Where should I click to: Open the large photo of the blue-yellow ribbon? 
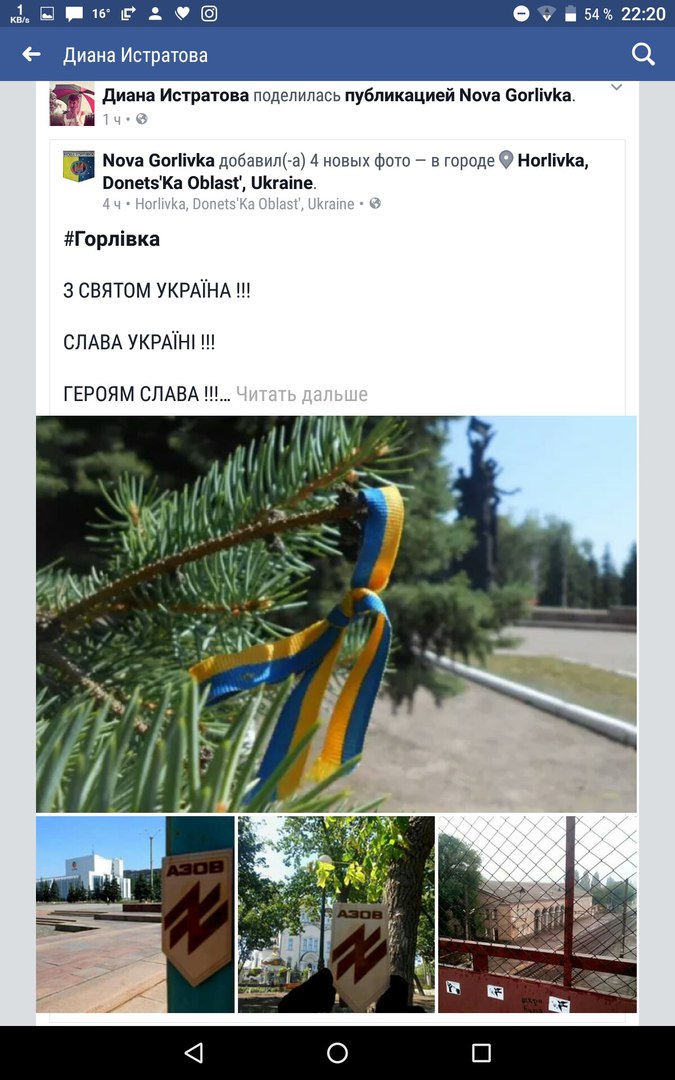(336, 613)
